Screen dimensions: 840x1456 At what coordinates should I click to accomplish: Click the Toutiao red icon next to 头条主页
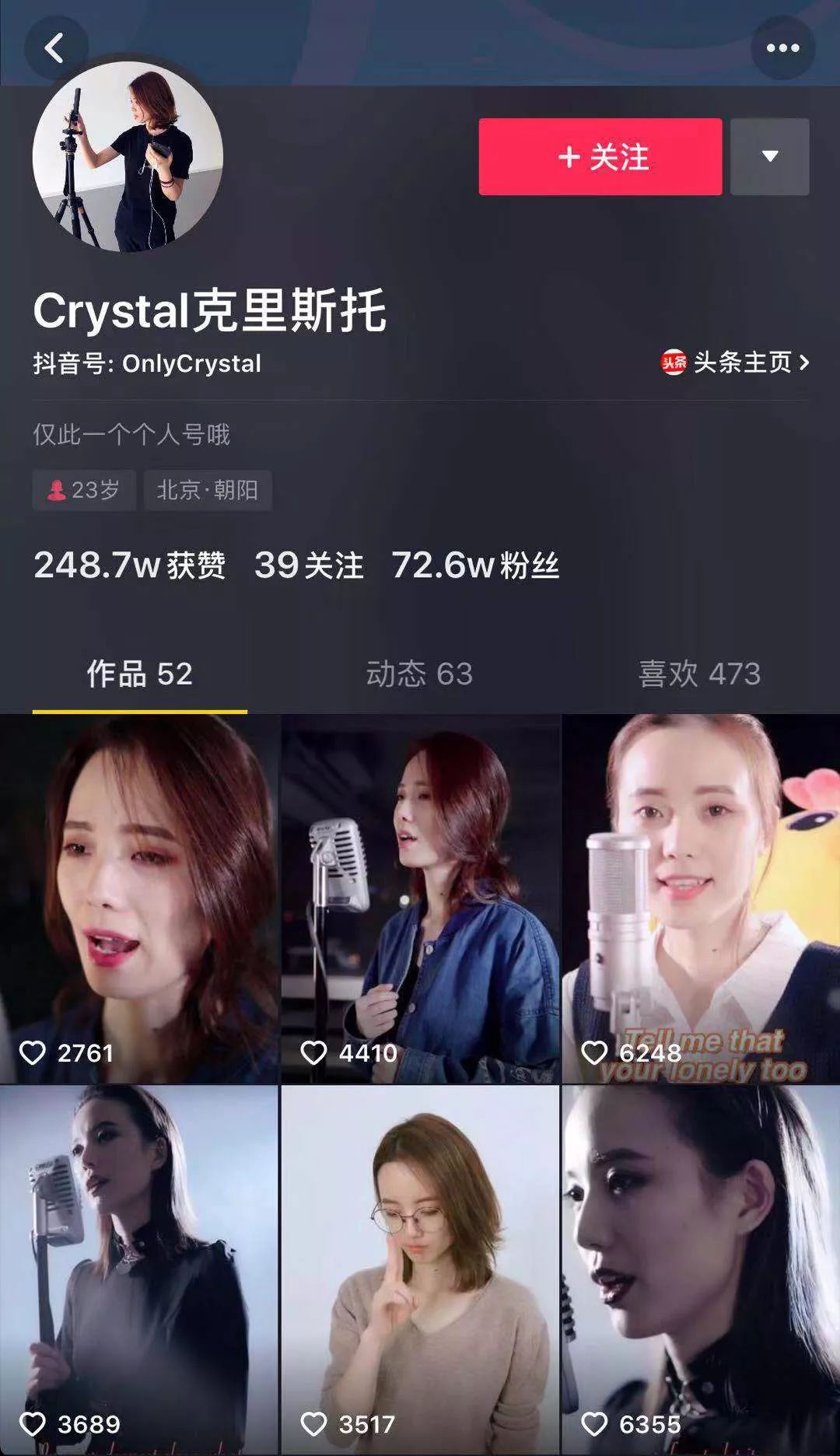[674, 362]
